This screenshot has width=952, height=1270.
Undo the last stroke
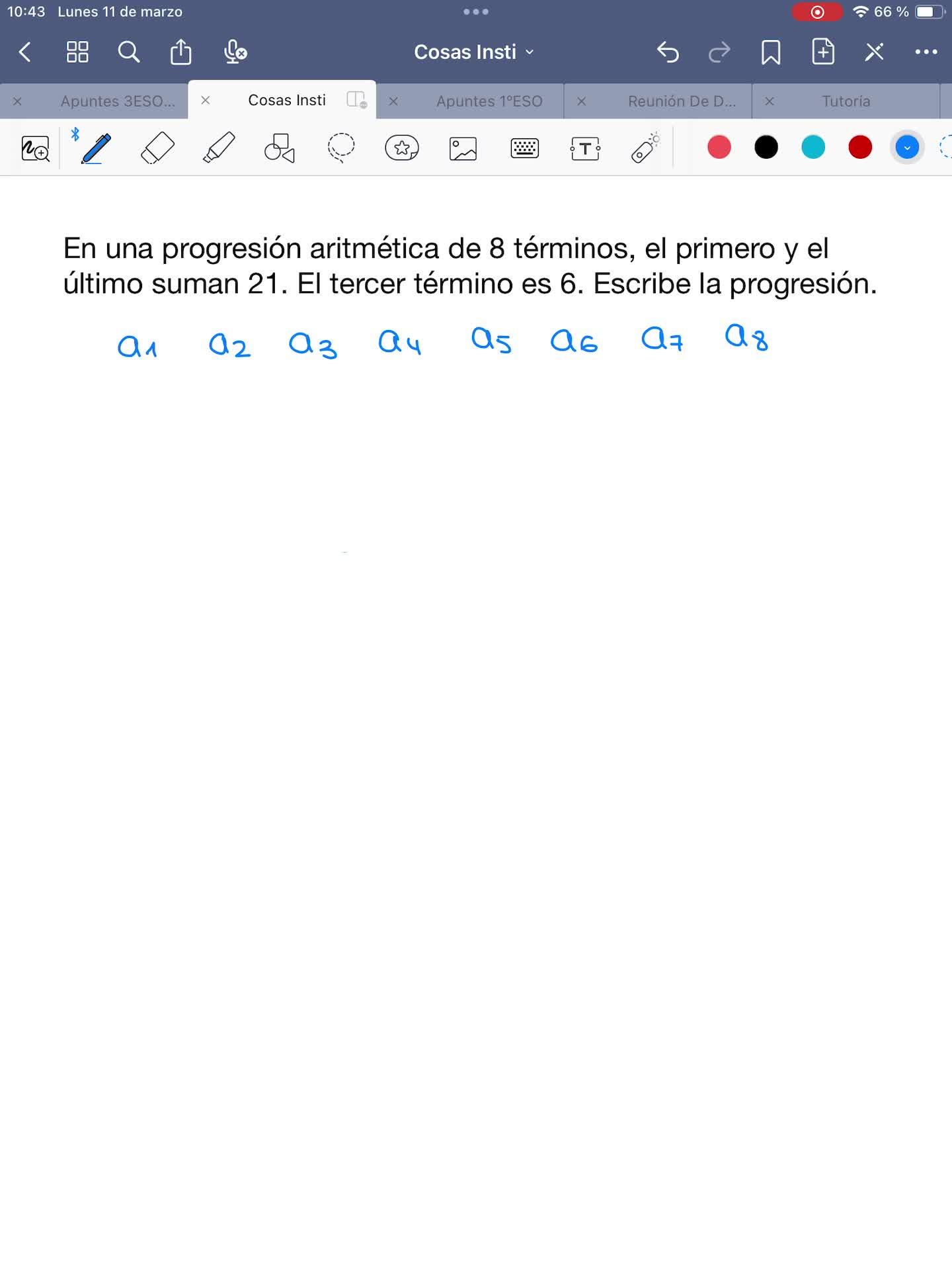coord(668,52)
